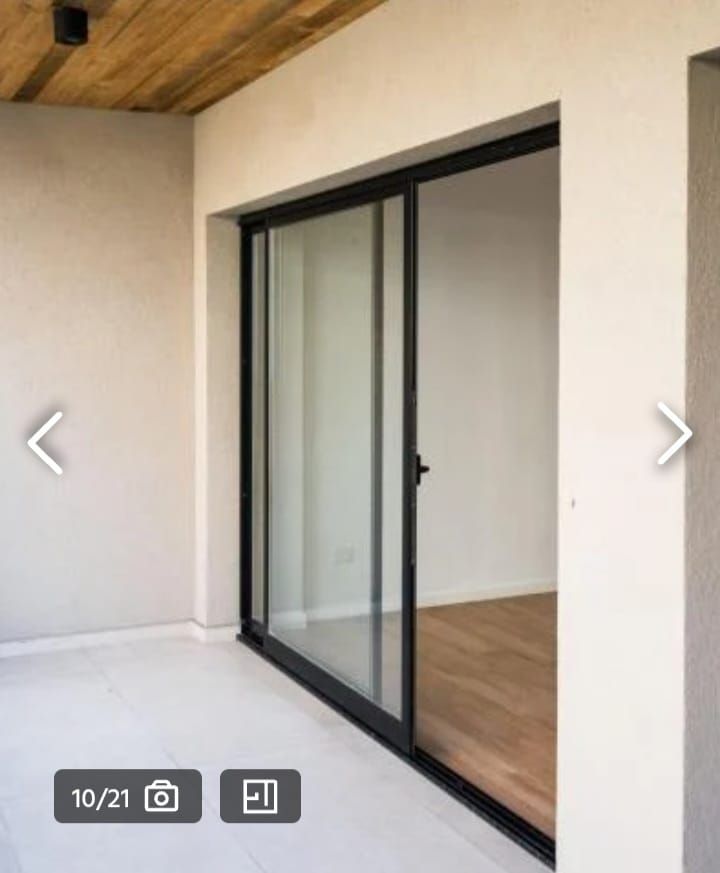View the floor plan
Image resolution: width=720 pixels, height=873 pixels.
click(260, 796)
